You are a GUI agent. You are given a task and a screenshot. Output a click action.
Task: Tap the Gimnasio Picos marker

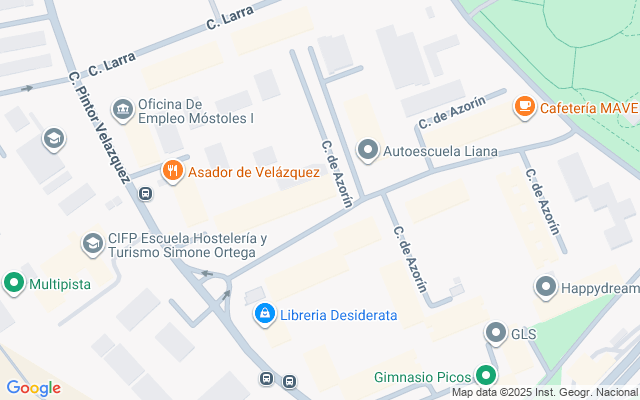pyautogui.click(x=486, y=377)
